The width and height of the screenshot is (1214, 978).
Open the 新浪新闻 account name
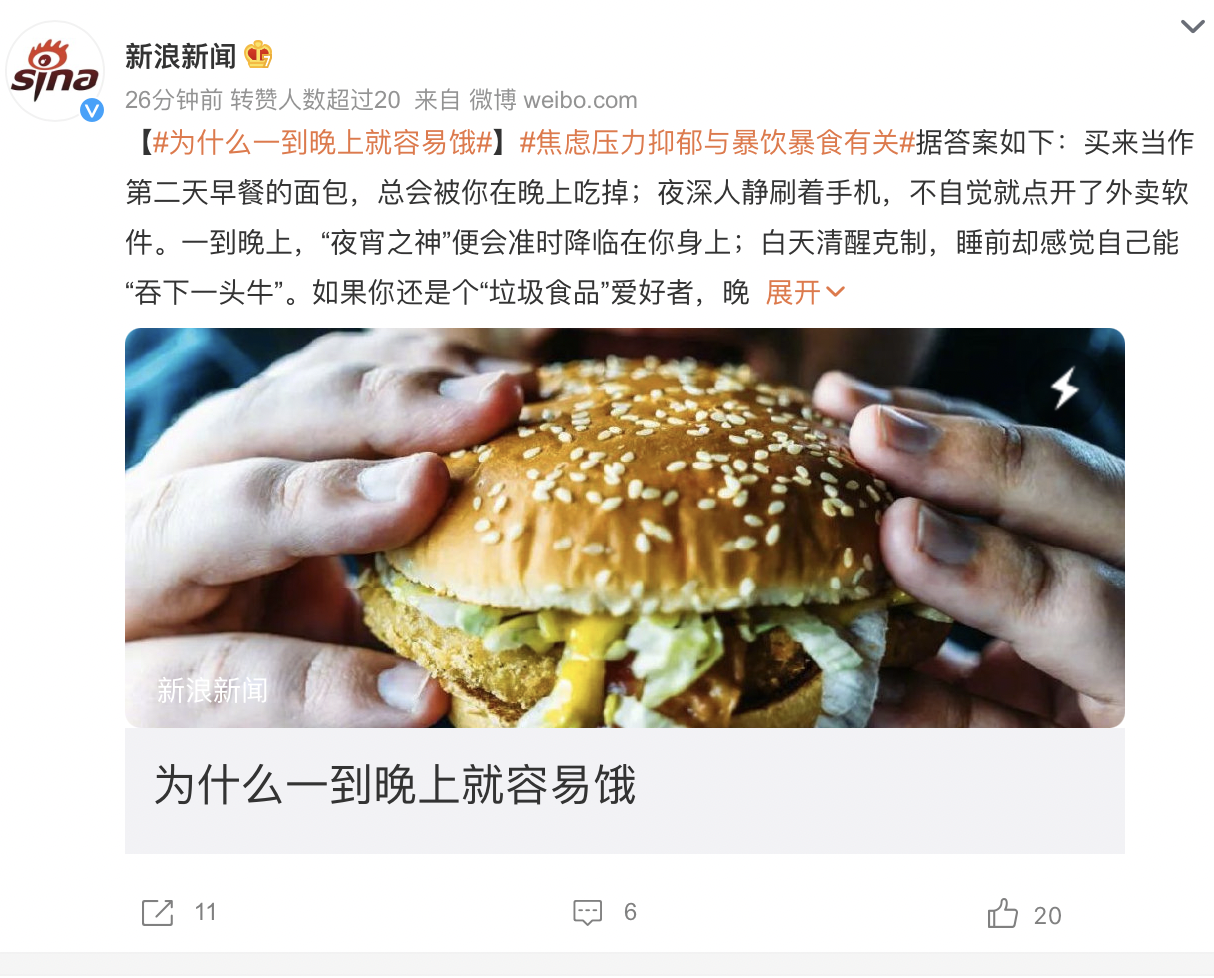180,56
